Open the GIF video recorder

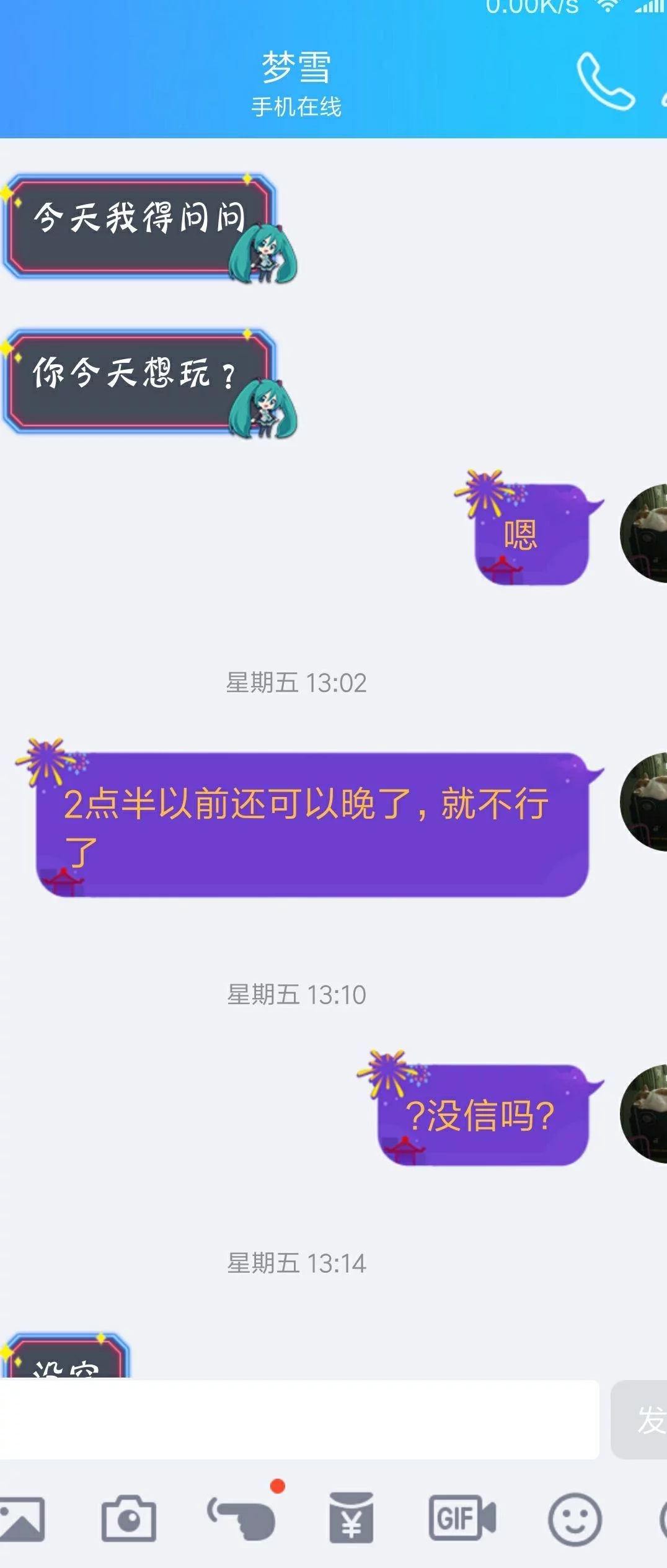[x=462, y=1518]
